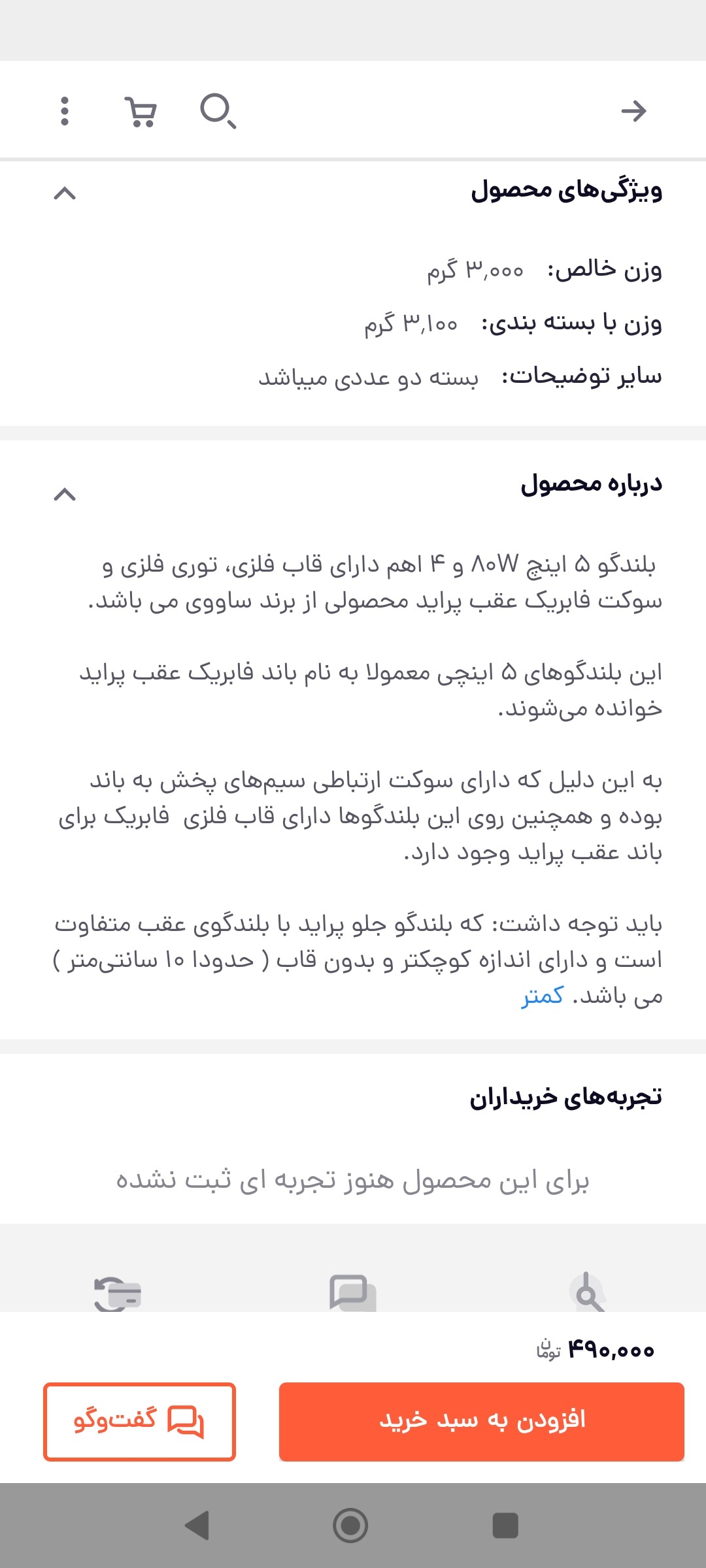Viewport: 706px width, 1568px height.
Task: Start a chat via گفت‌وگو button
Action: 139,1422
